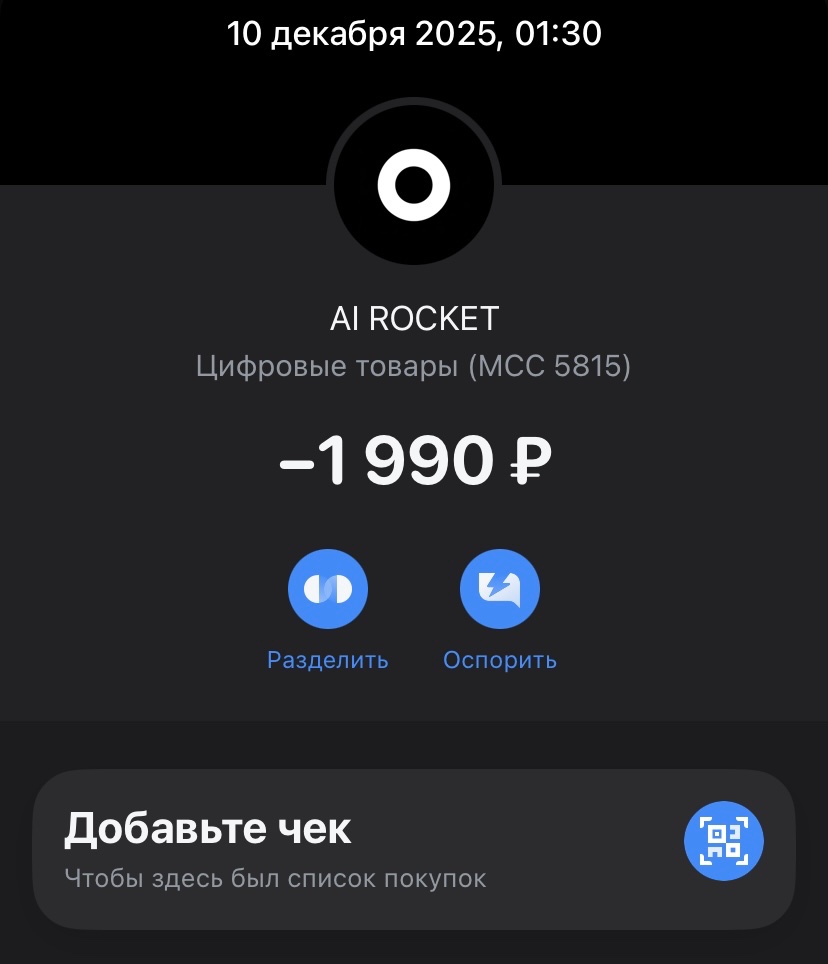Image resolution: width=828 pixels, height=964 pixels.
Task: Open the AI ROCKET merchant logo
Action: (x=414, y=185)
